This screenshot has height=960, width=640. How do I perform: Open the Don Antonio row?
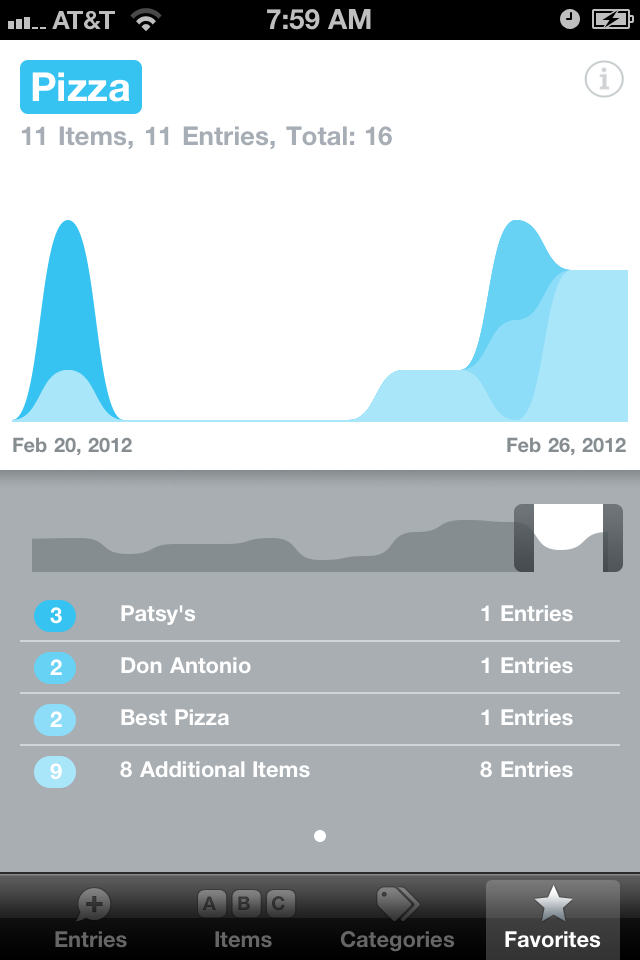tap(320, 666)
